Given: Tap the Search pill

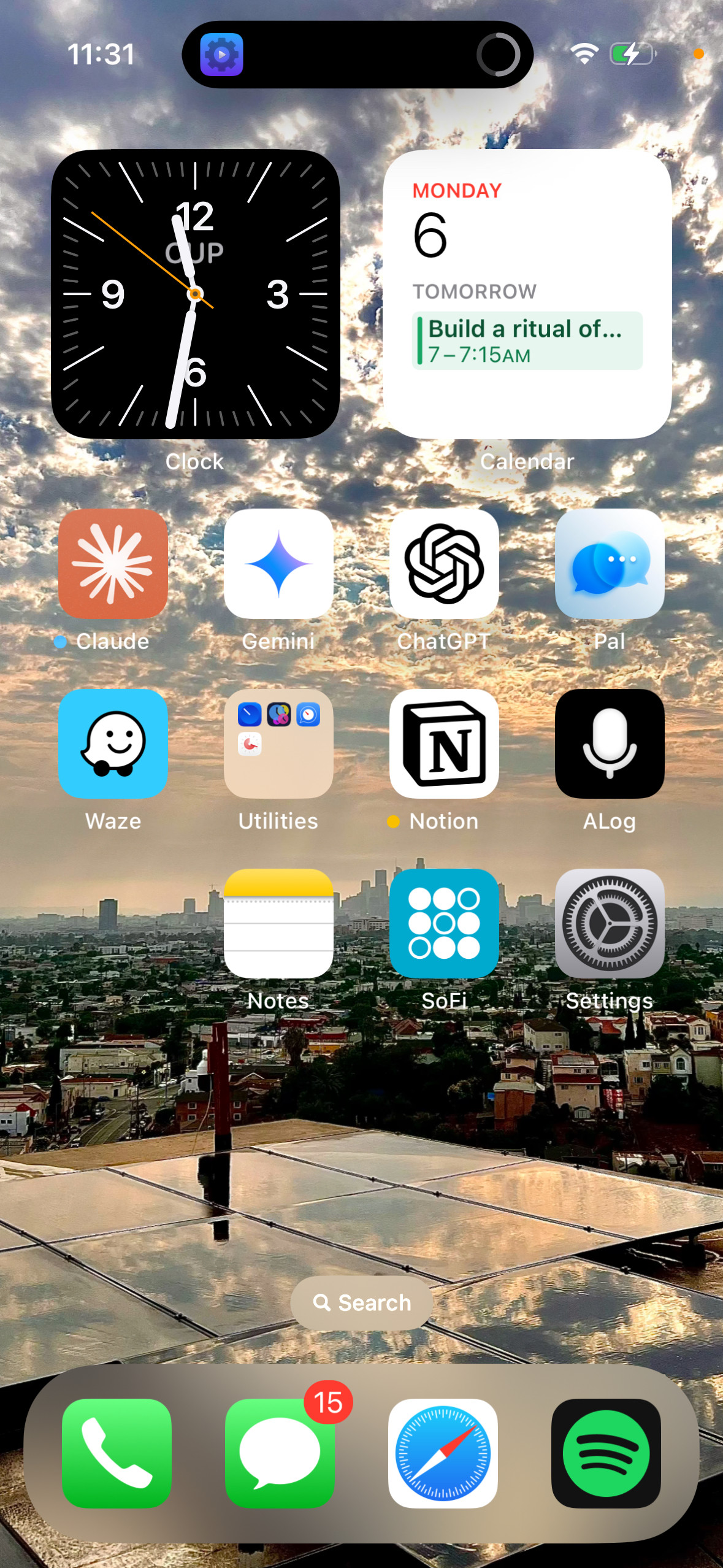Looking at the screenshot, I should click(x=361, y=1302).
